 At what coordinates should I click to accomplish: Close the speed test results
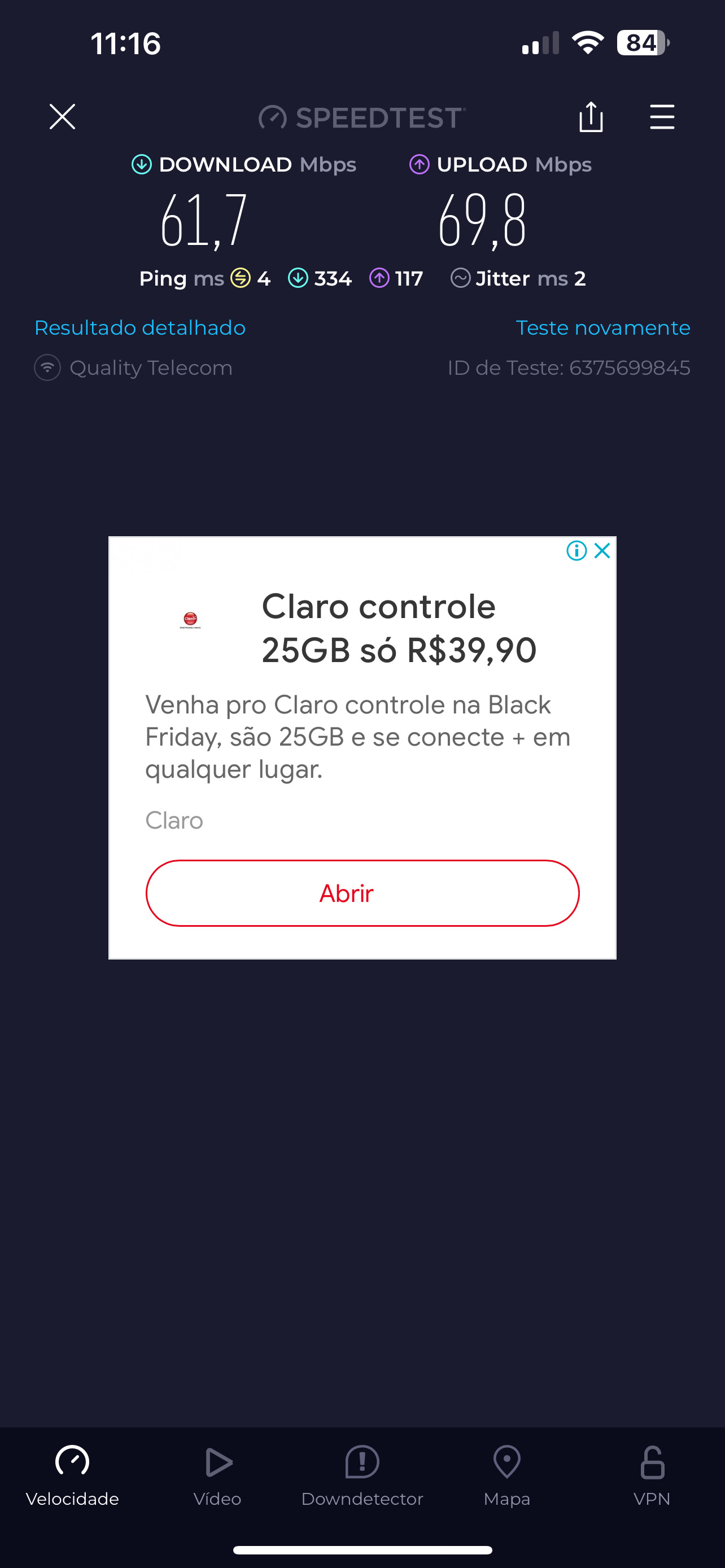coord(62,116)
